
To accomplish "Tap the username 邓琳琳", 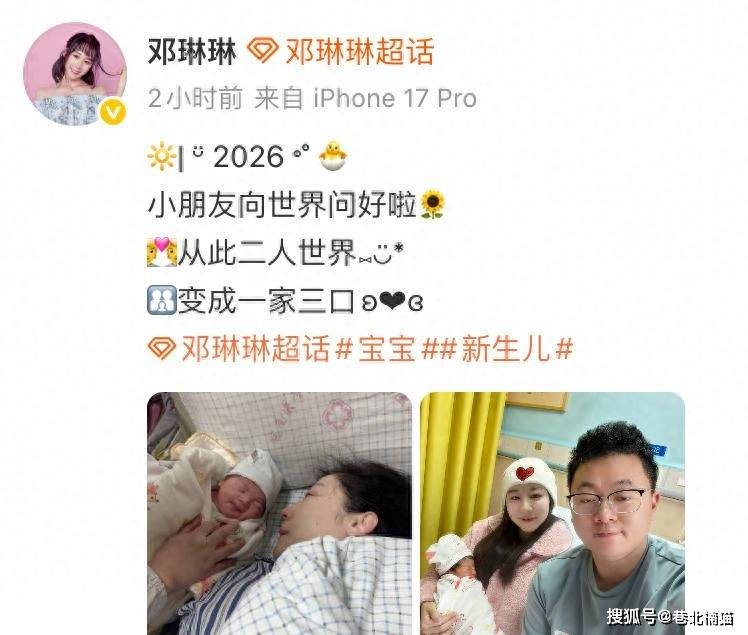I will (x=192, y=51).
